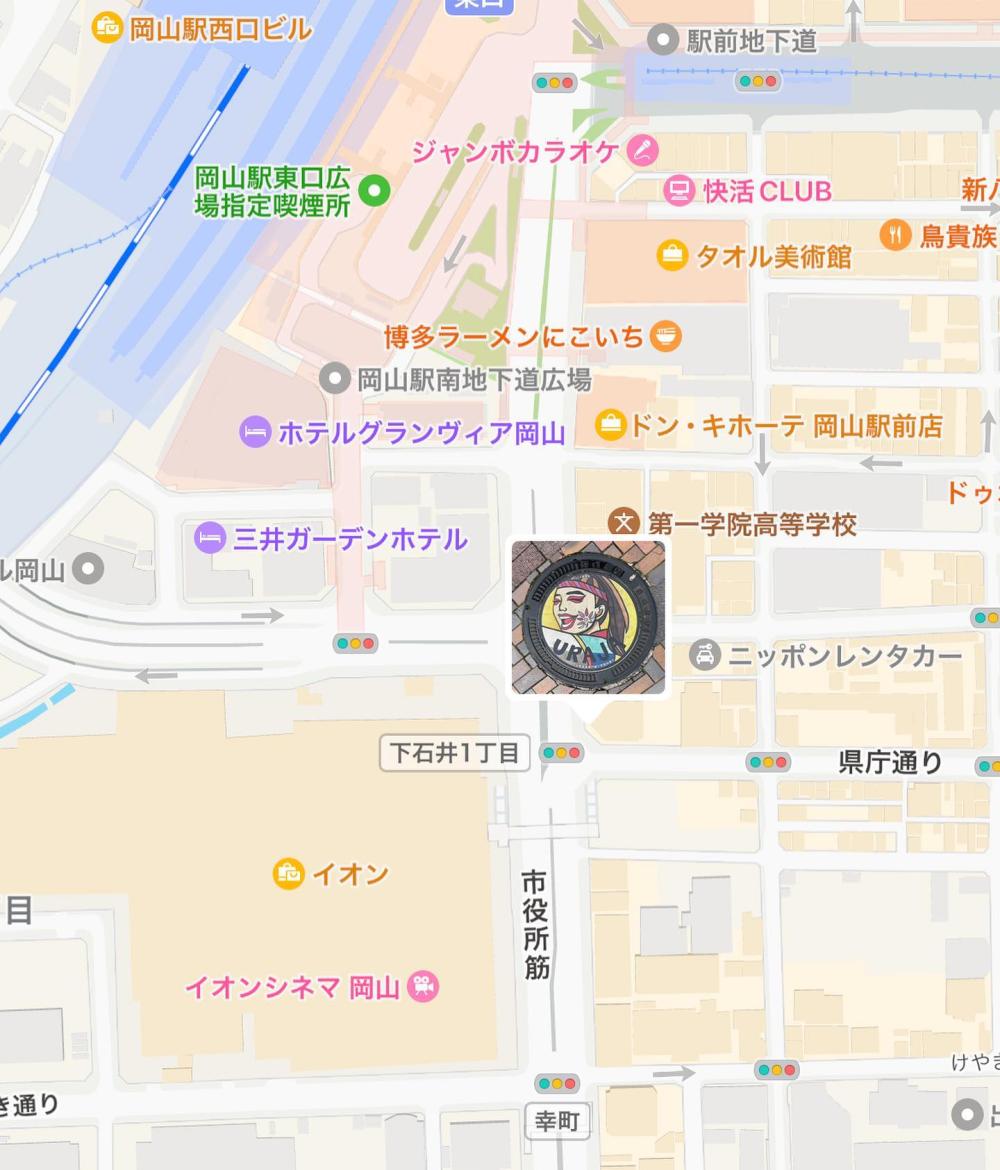Viewport: 1000px width, 1170px height.
Task: Open the 博多ラーメンにこいち restaurant marker
Action: [x=665, y=337]
